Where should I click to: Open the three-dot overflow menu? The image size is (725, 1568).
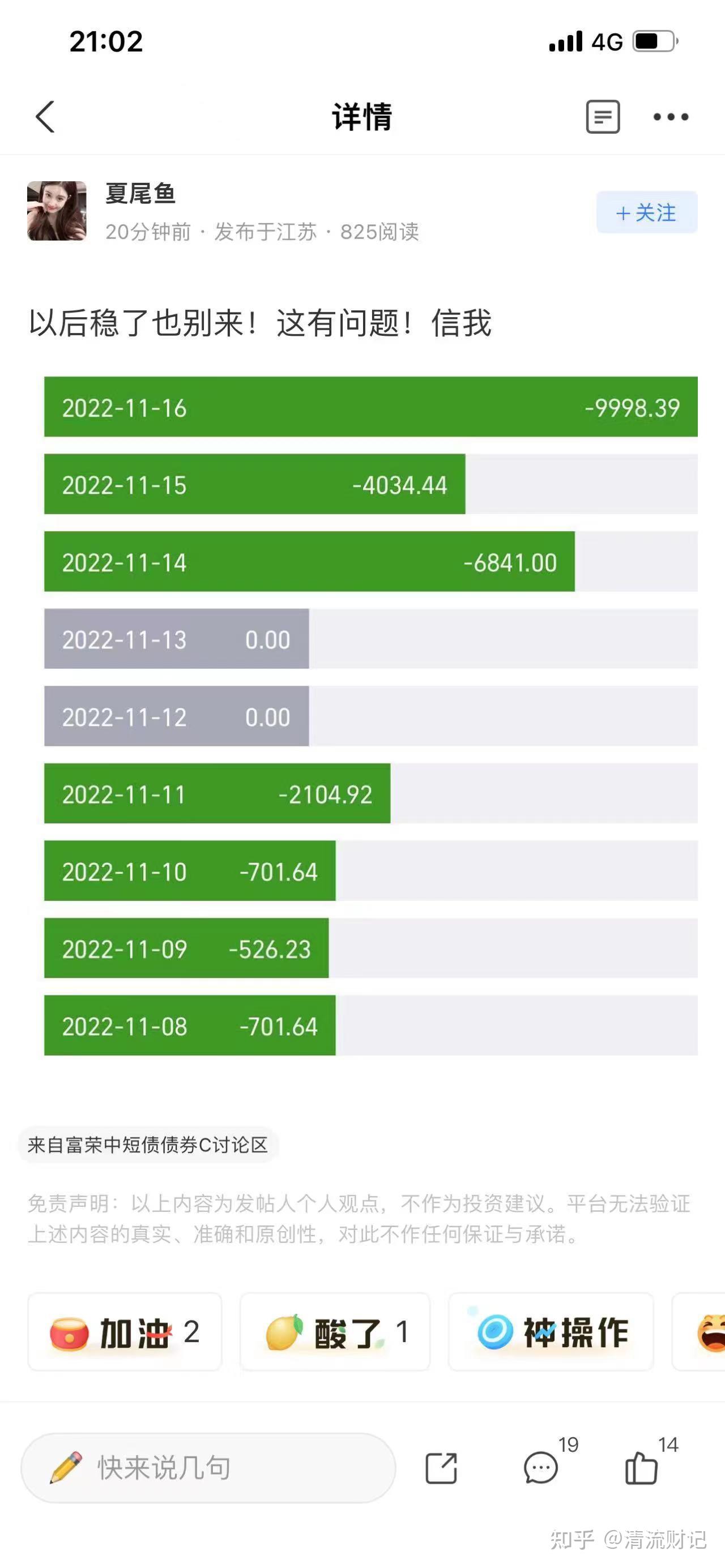[670, 116]
